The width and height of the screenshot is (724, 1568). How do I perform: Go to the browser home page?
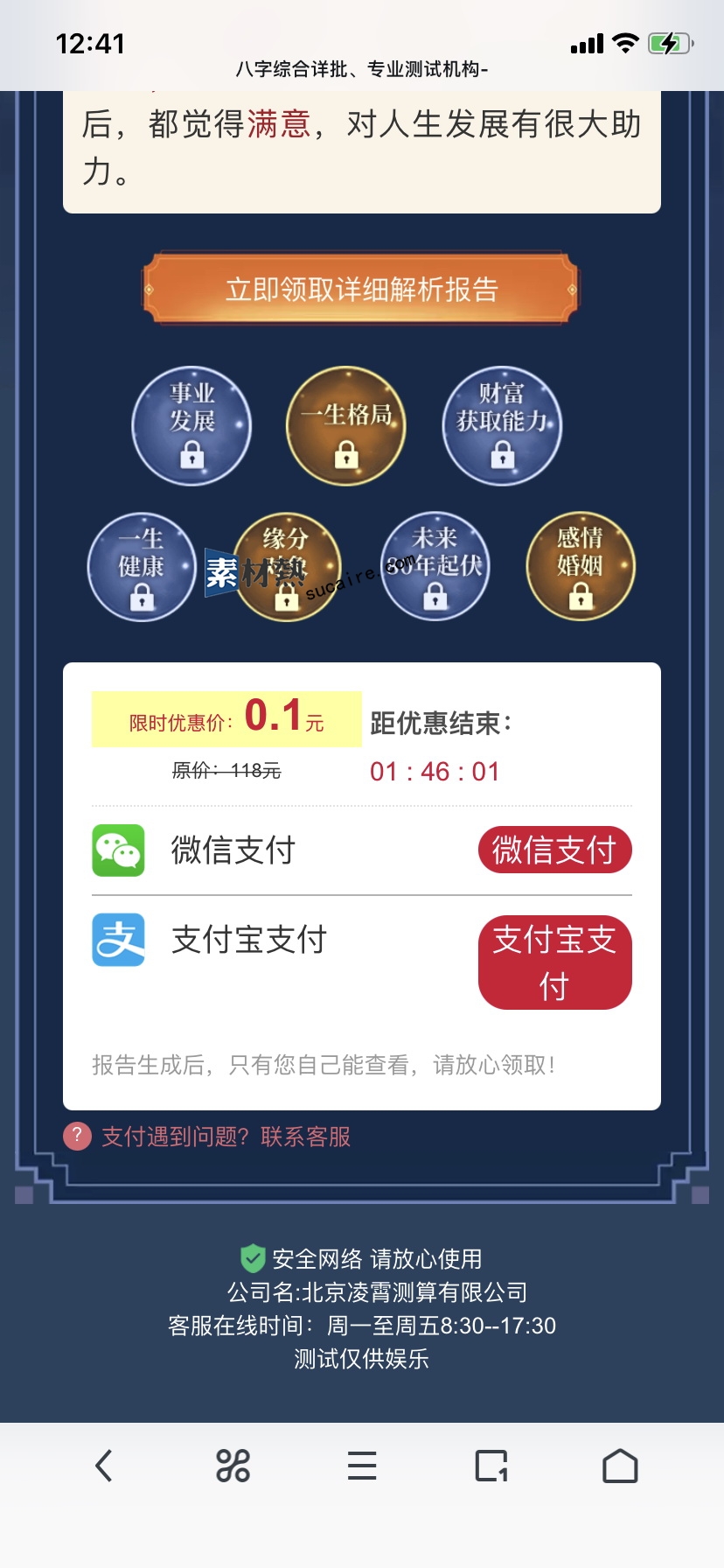(620, 1466)
